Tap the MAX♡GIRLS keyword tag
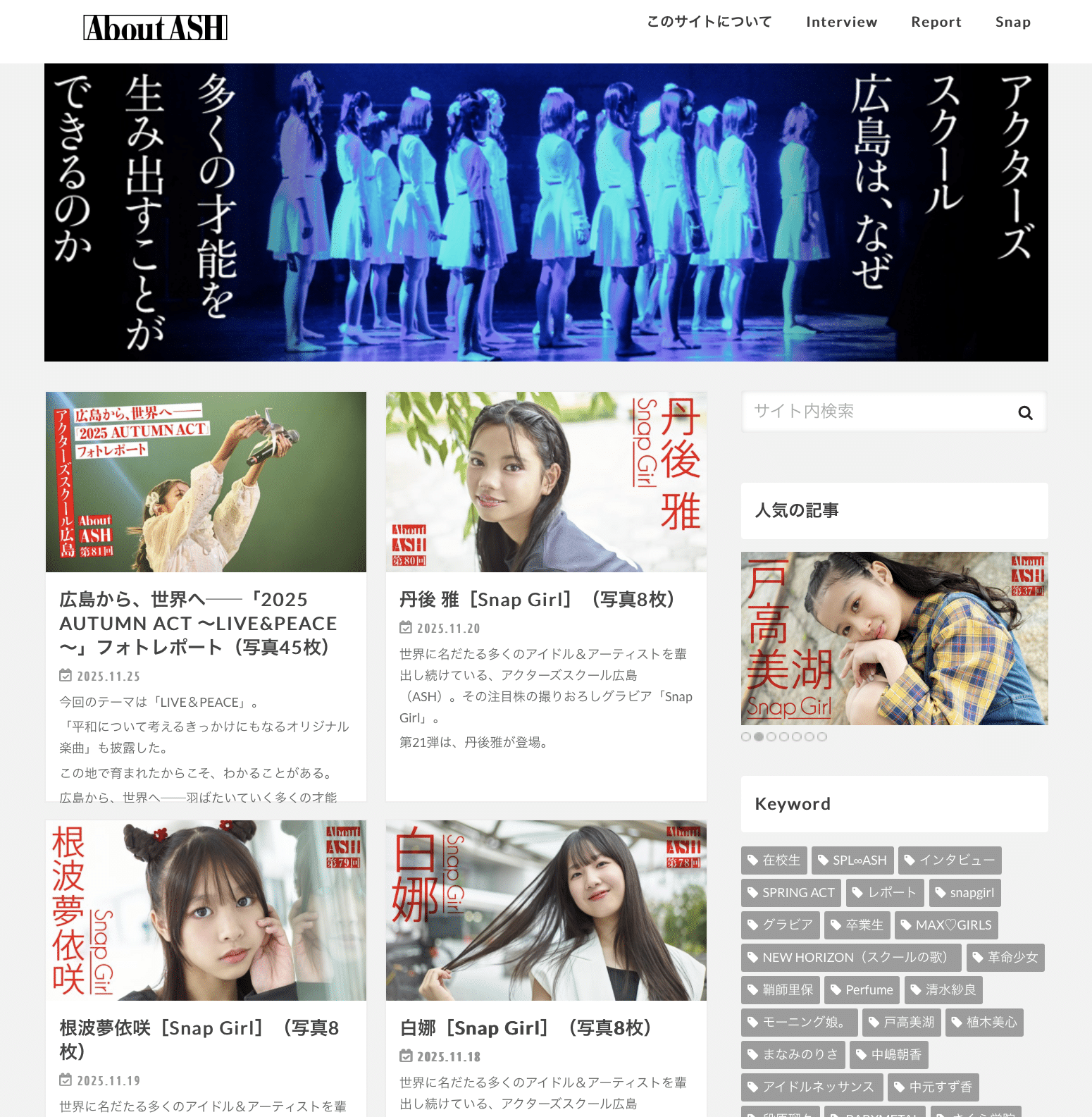The image size is (1092, 1117). (x=945, y=925)
